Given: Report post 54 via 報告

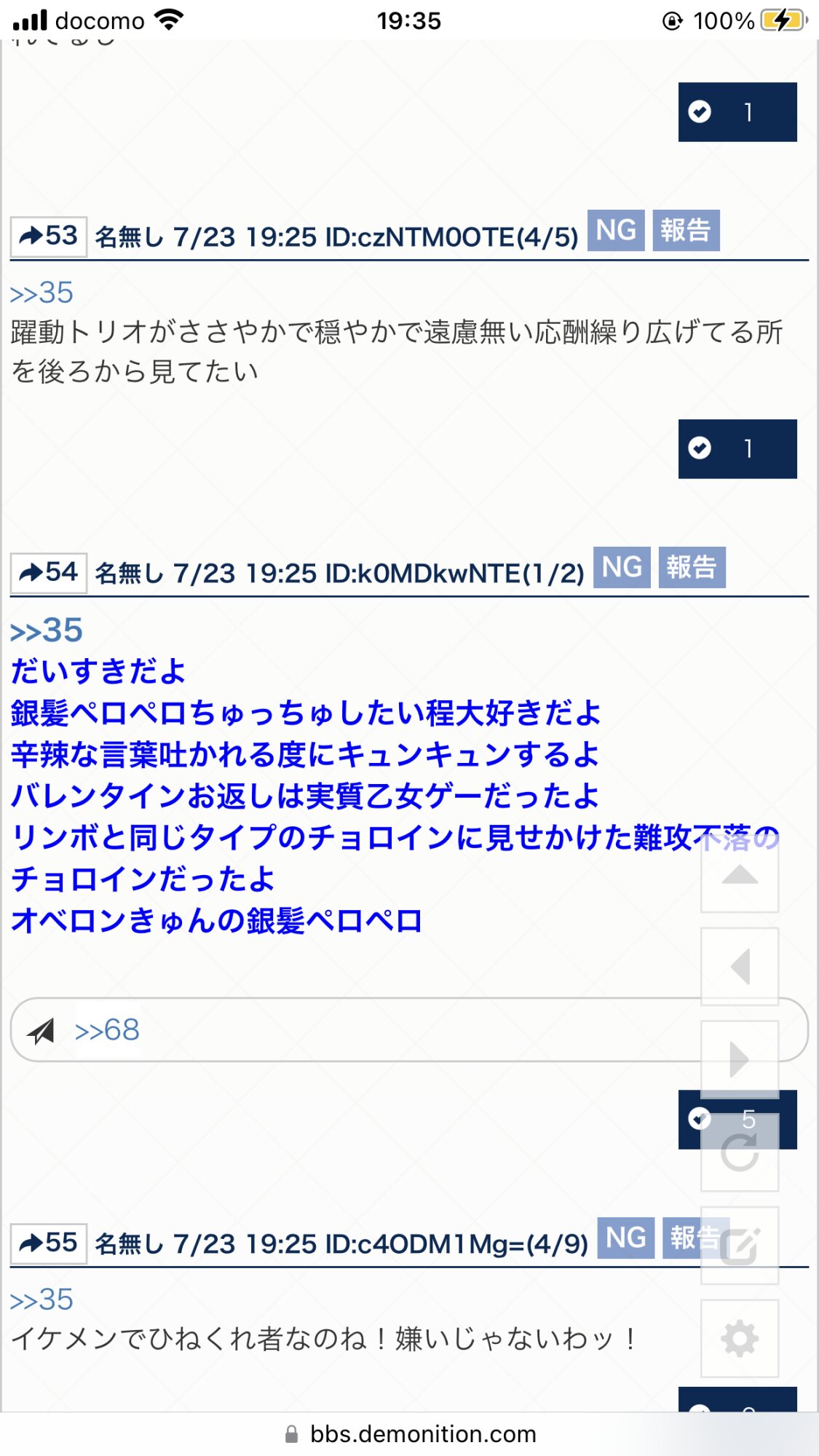Looking at the screenshot, I should point(692,567).
